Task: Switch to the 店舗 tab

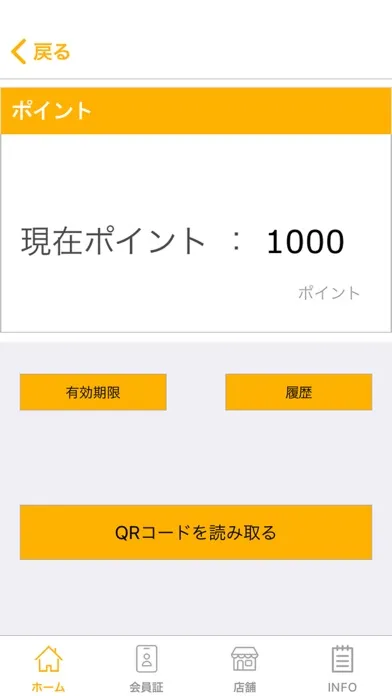Action: point(245,668)
